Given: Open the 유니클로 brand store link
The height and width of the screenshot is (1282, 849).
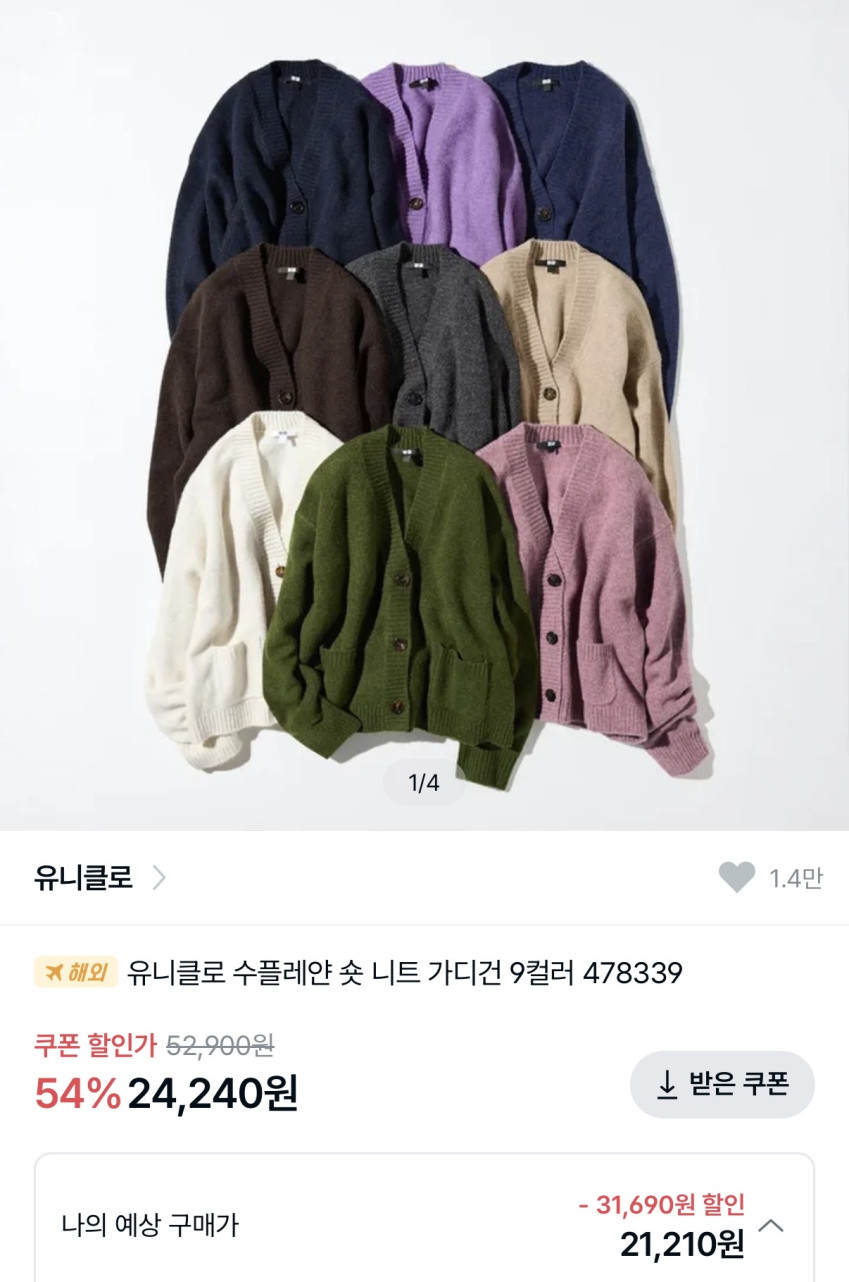Looking at the screenshot, I should [x=99, y=878].
